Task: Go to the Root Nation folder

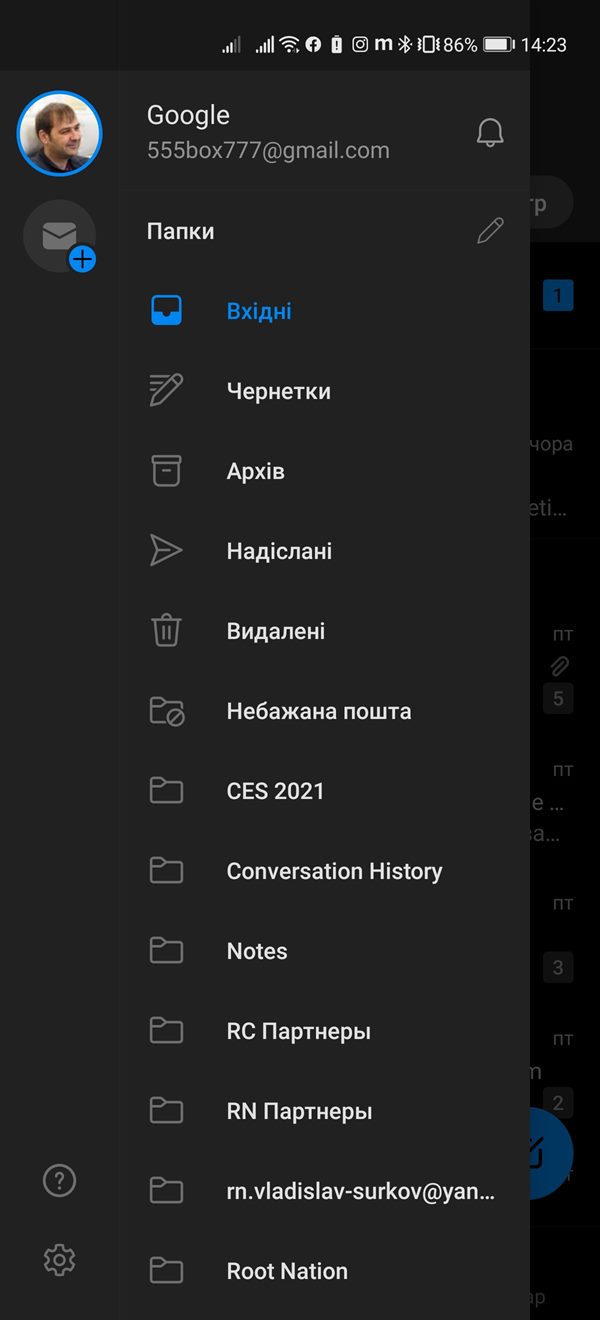Action: [x=324, y=1271]
